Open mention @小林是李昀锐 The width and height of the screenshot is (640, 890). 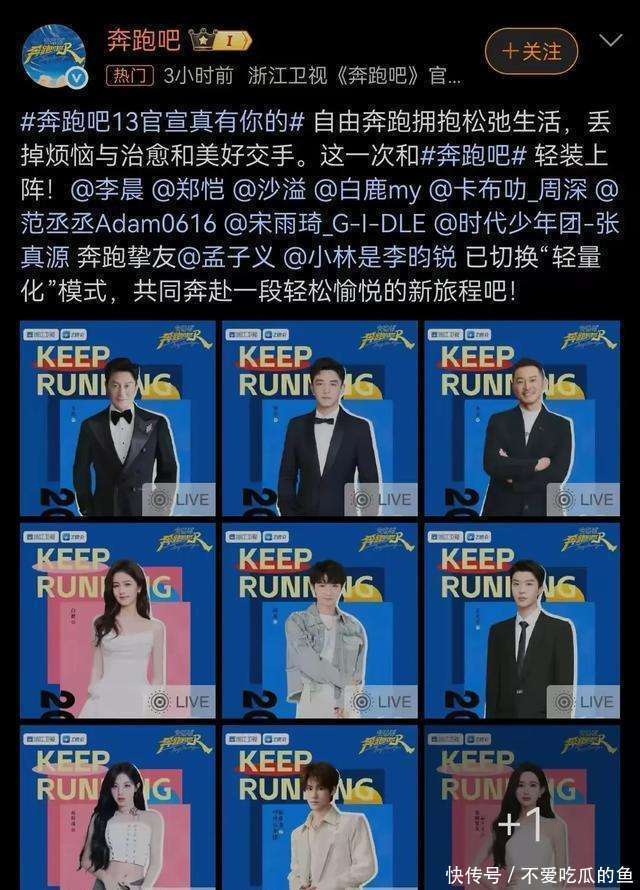point(368,255)
